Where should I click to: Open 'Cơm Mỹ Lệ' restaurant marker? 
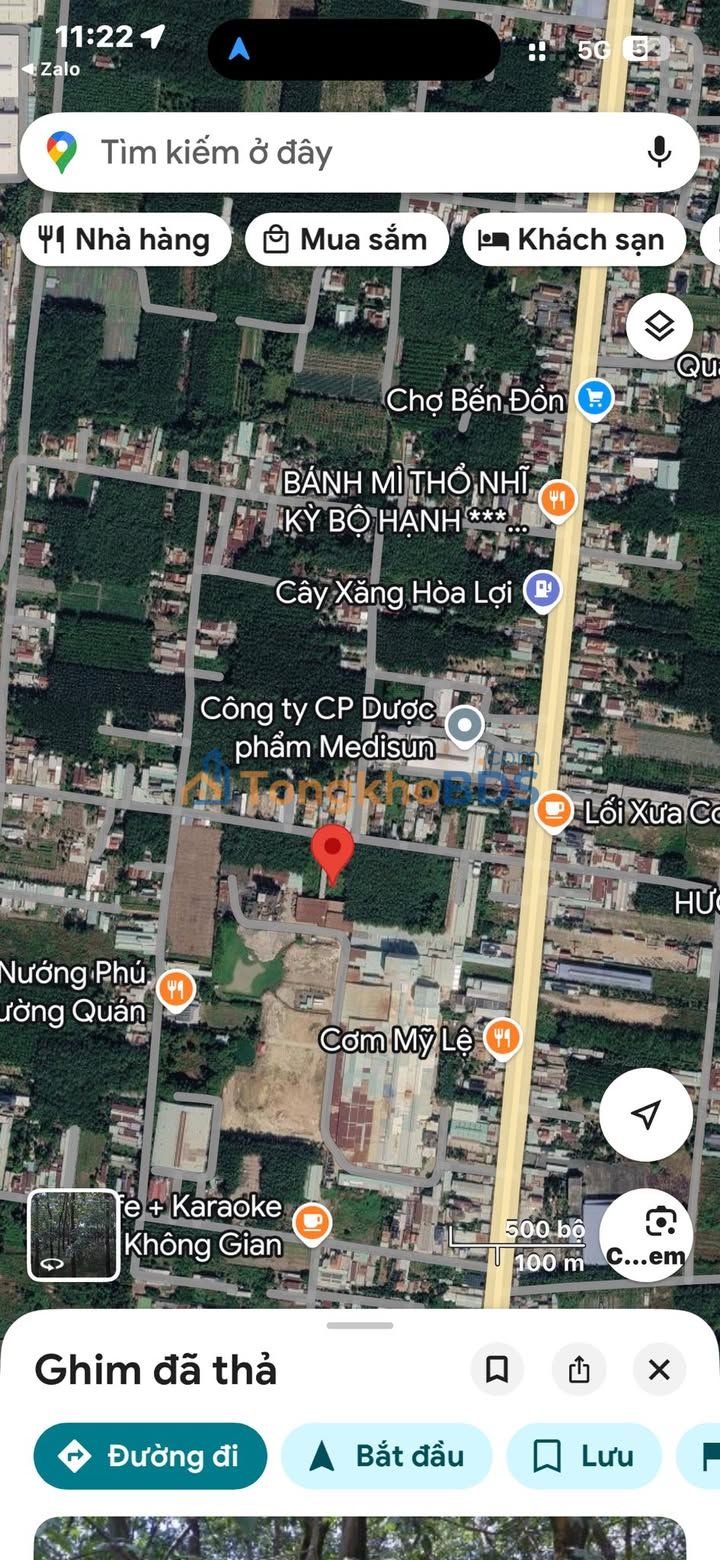[502, 1039]
